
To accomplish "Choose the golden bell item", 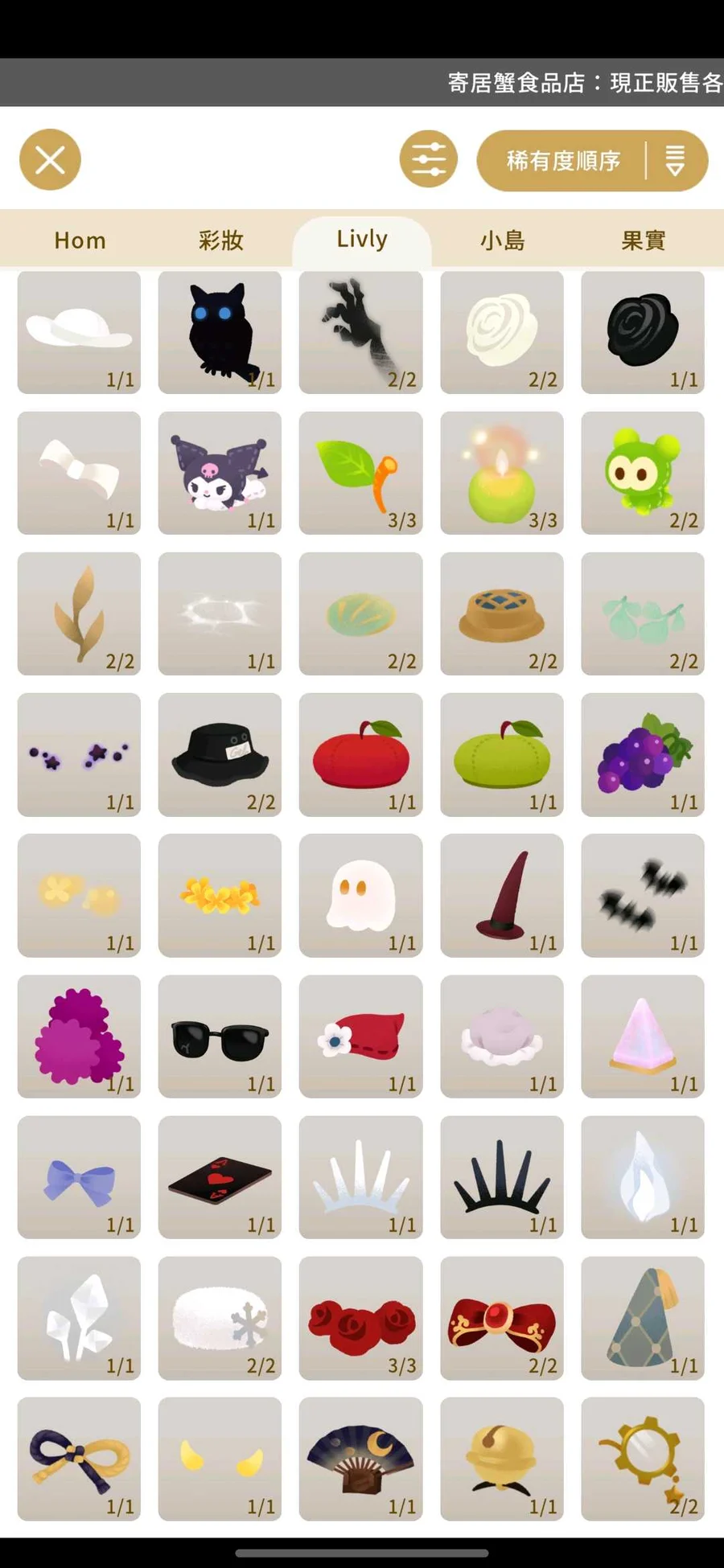I will click(x=502, y=1459).
